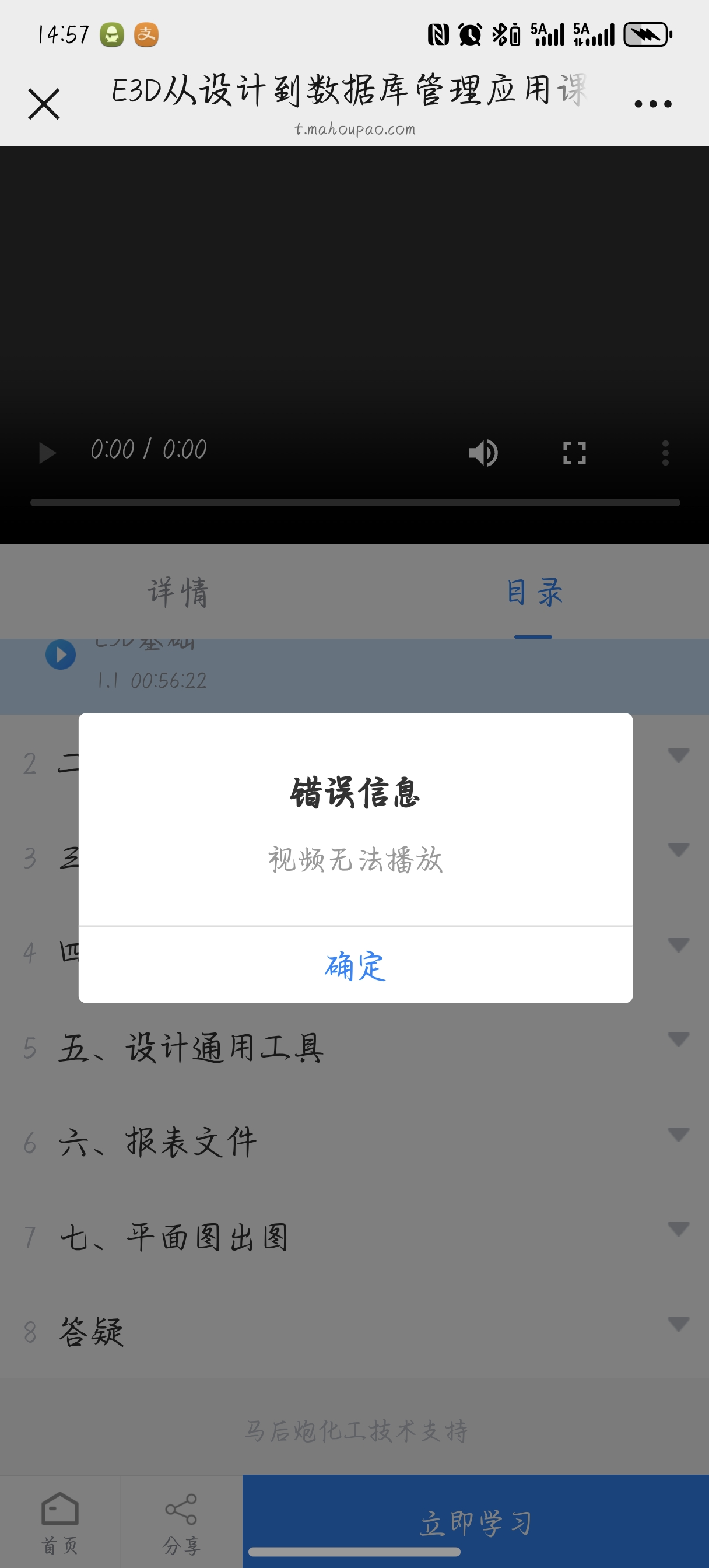The image size is (709, 1568).
Task: Mute the video sound
Action: (x=483, y=453)
